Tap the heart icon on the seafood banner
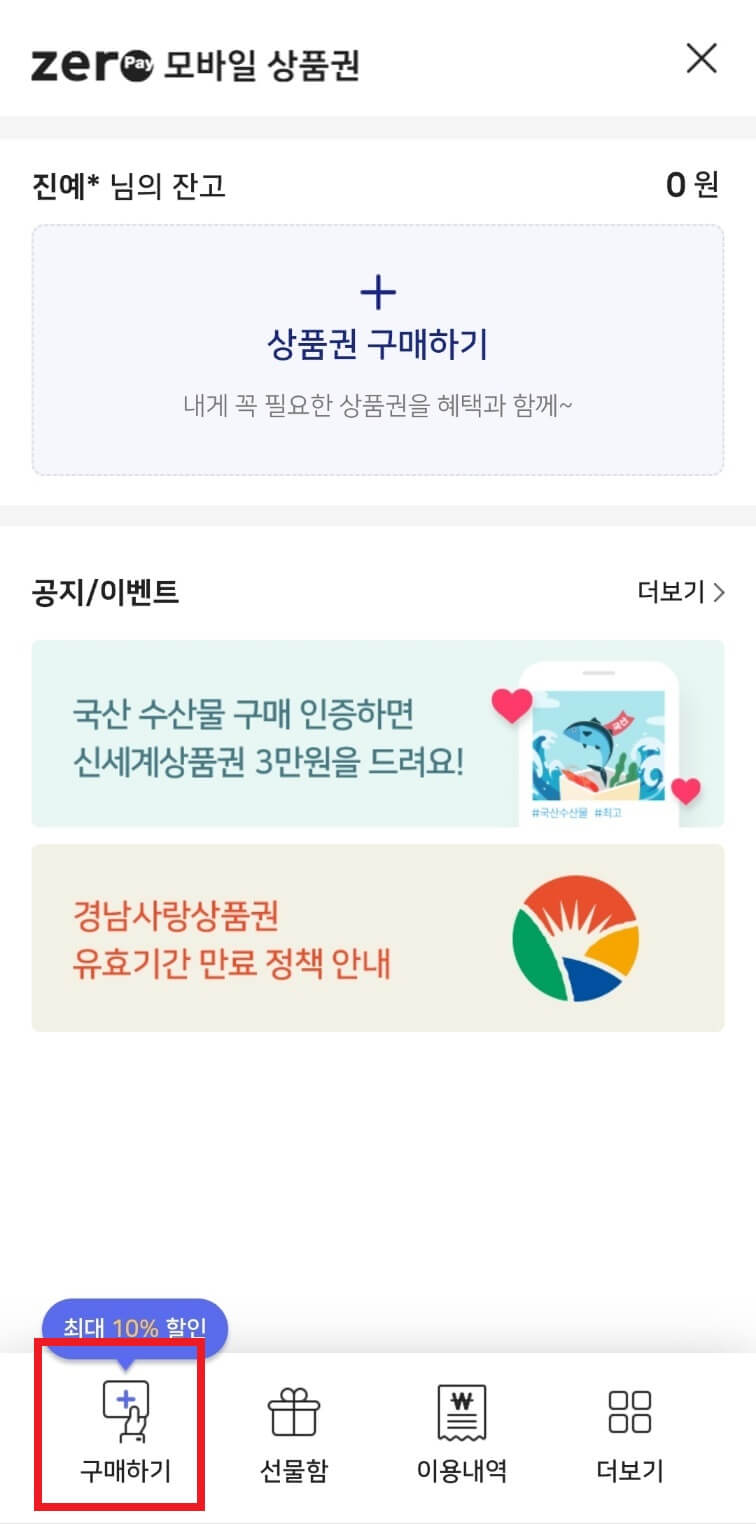 (x=512, y=702)
